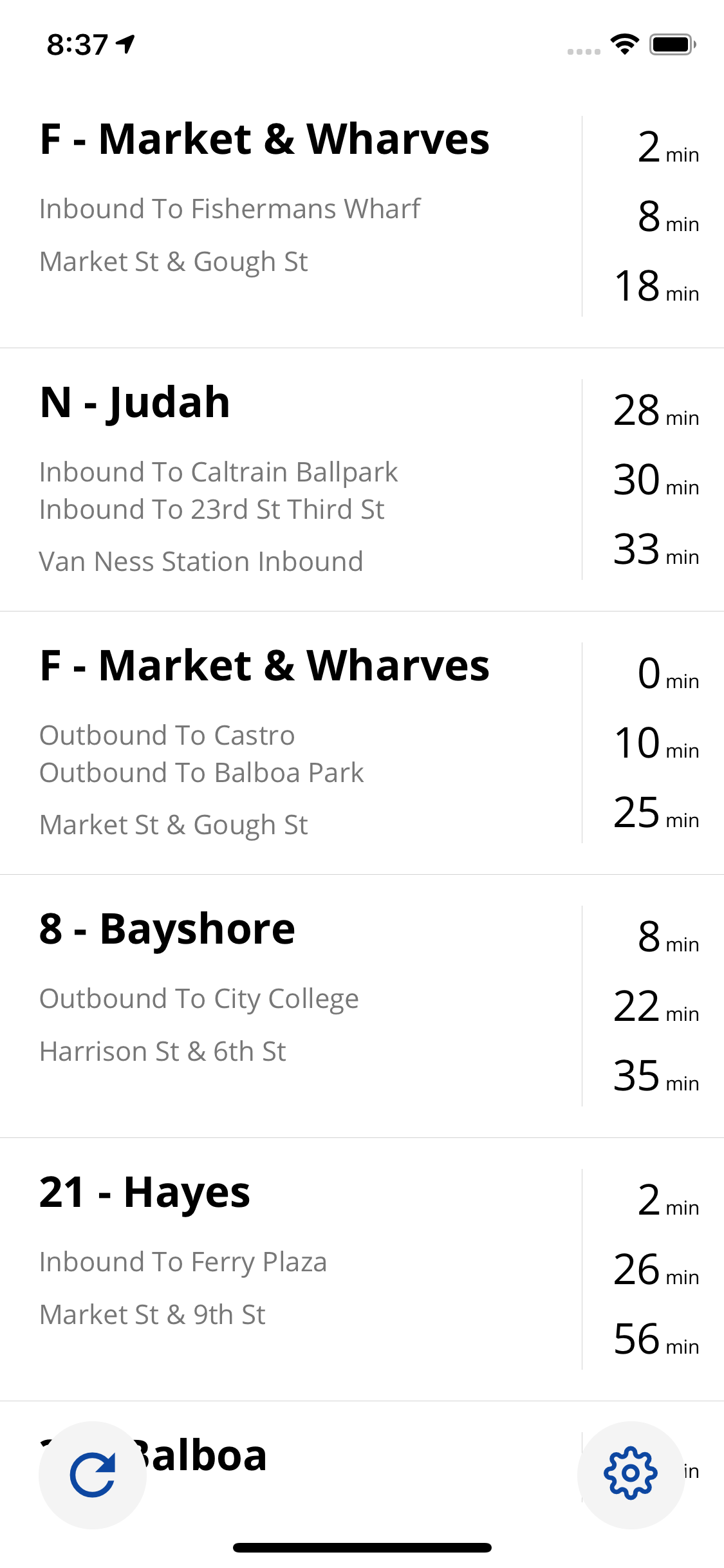
Task: Tap the Van Ness Station Inbound stop label
Action: click(201, 560)
